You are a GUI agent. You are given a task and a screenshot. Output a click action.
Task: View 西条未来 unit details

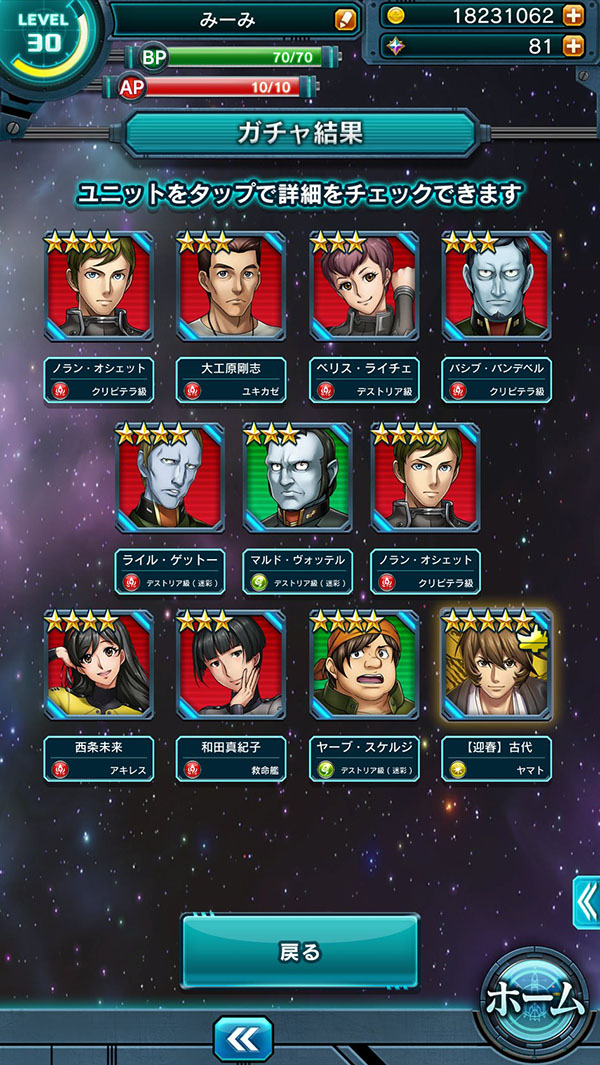click(98, 665)
